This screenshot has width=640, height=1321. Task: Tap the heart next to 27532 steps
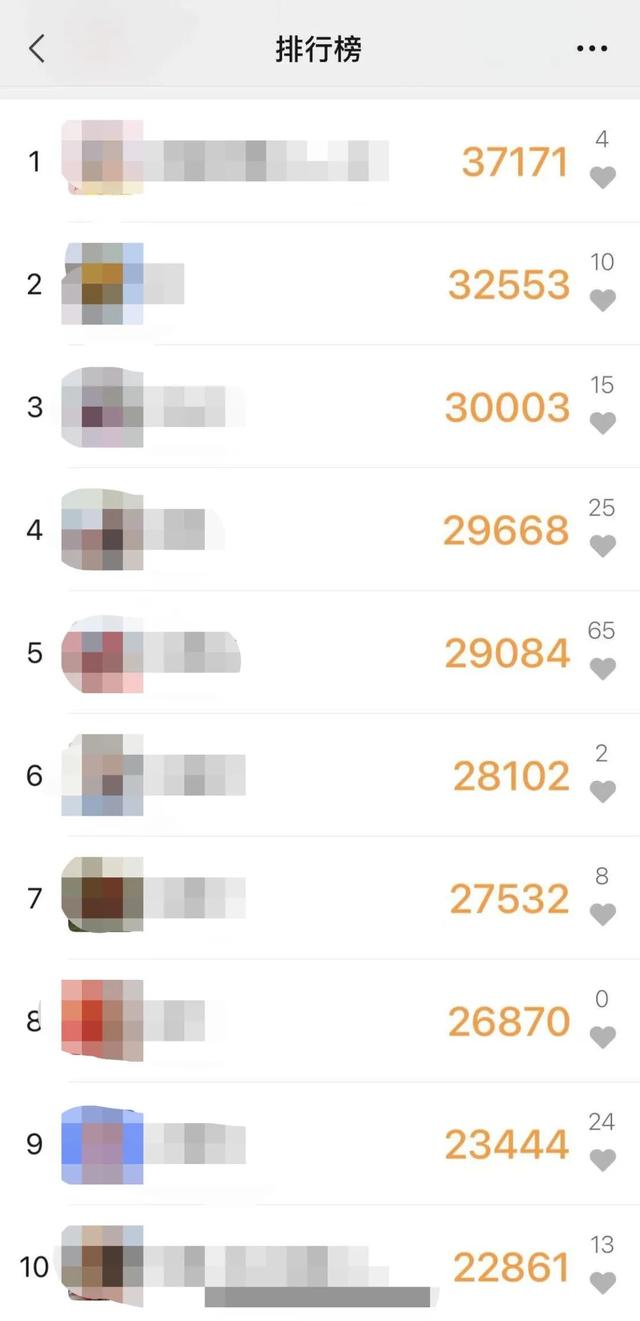[602, 914]
